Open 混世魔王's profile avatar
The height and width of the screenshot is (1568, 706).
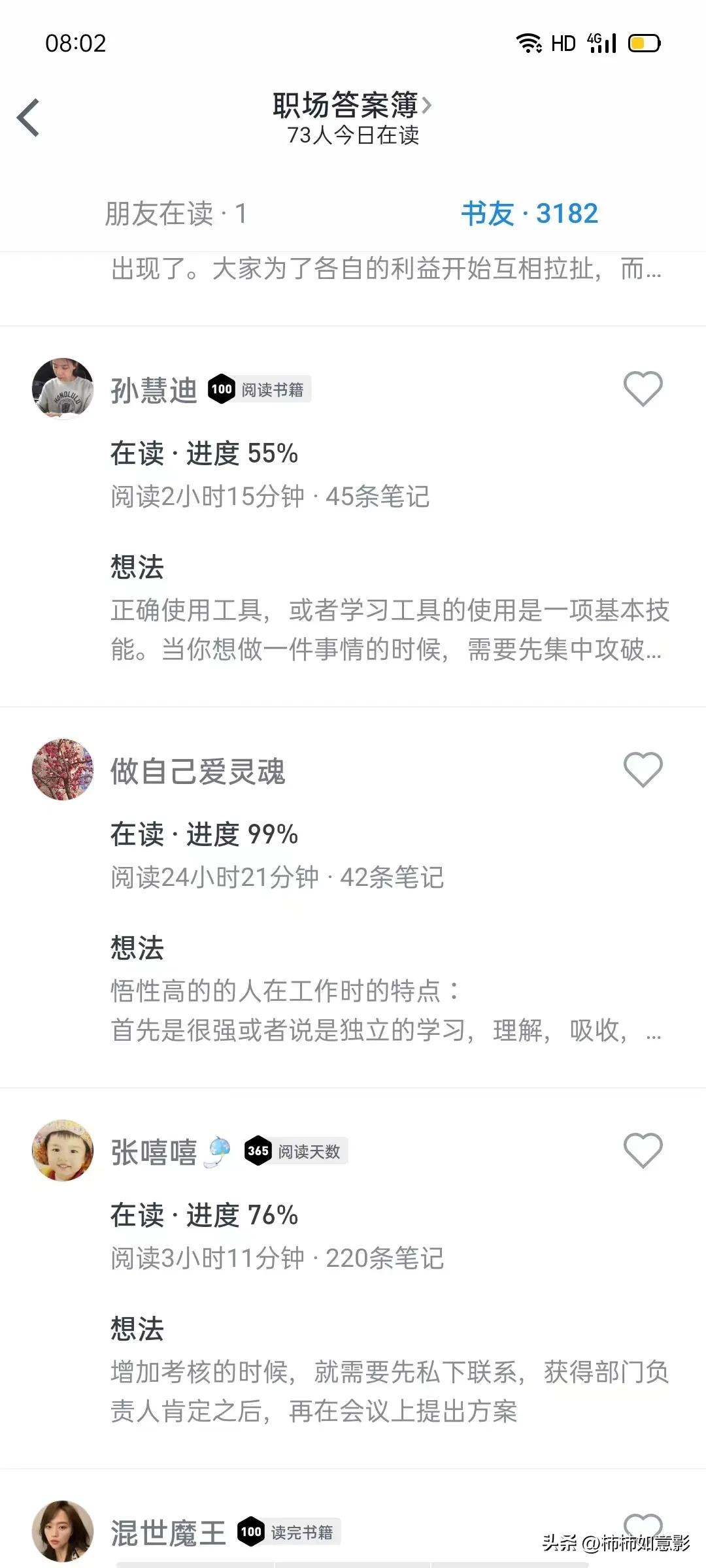pyautogui.click(x=63, y=1531)
